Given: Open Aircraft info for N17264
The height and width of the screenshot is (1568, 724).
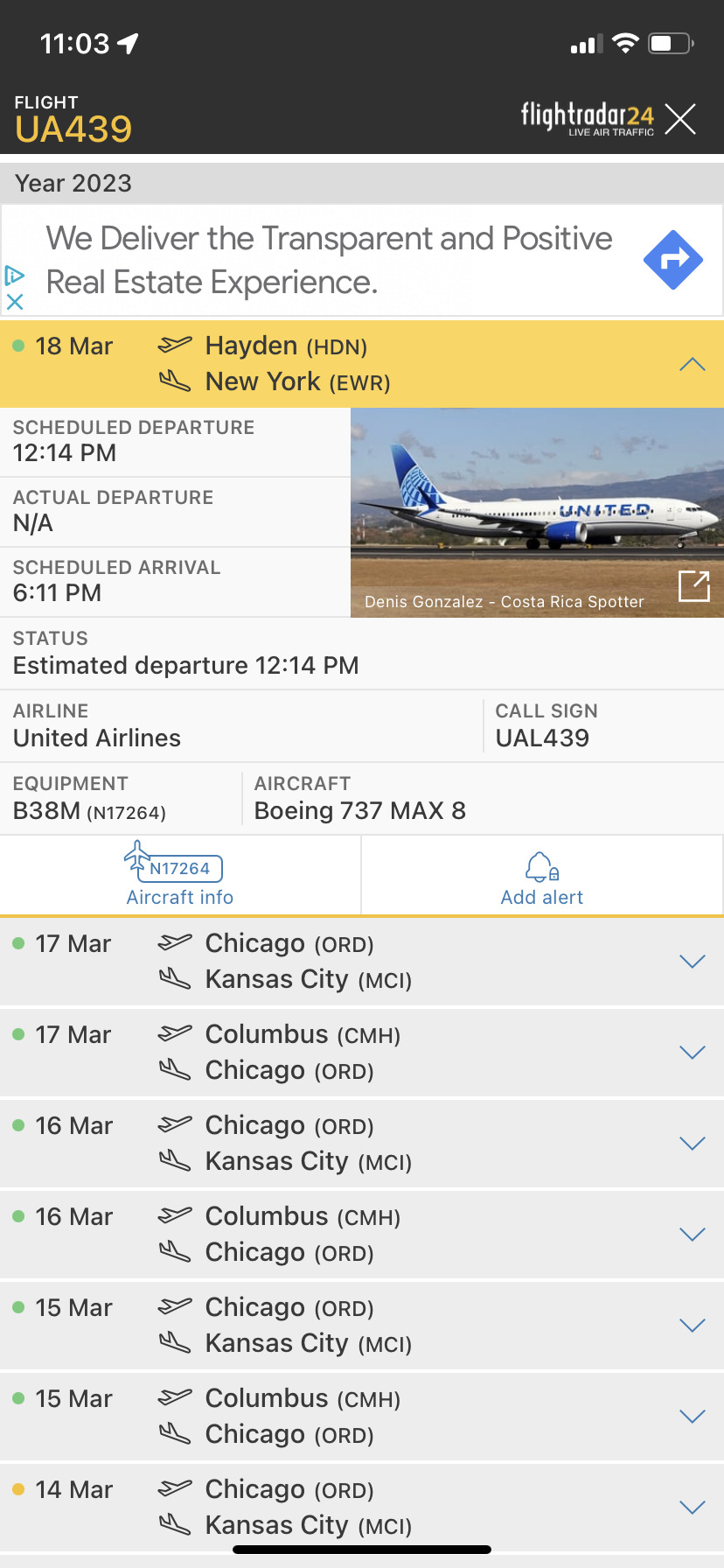Looking at the screenshot, I should coord(180,875).
